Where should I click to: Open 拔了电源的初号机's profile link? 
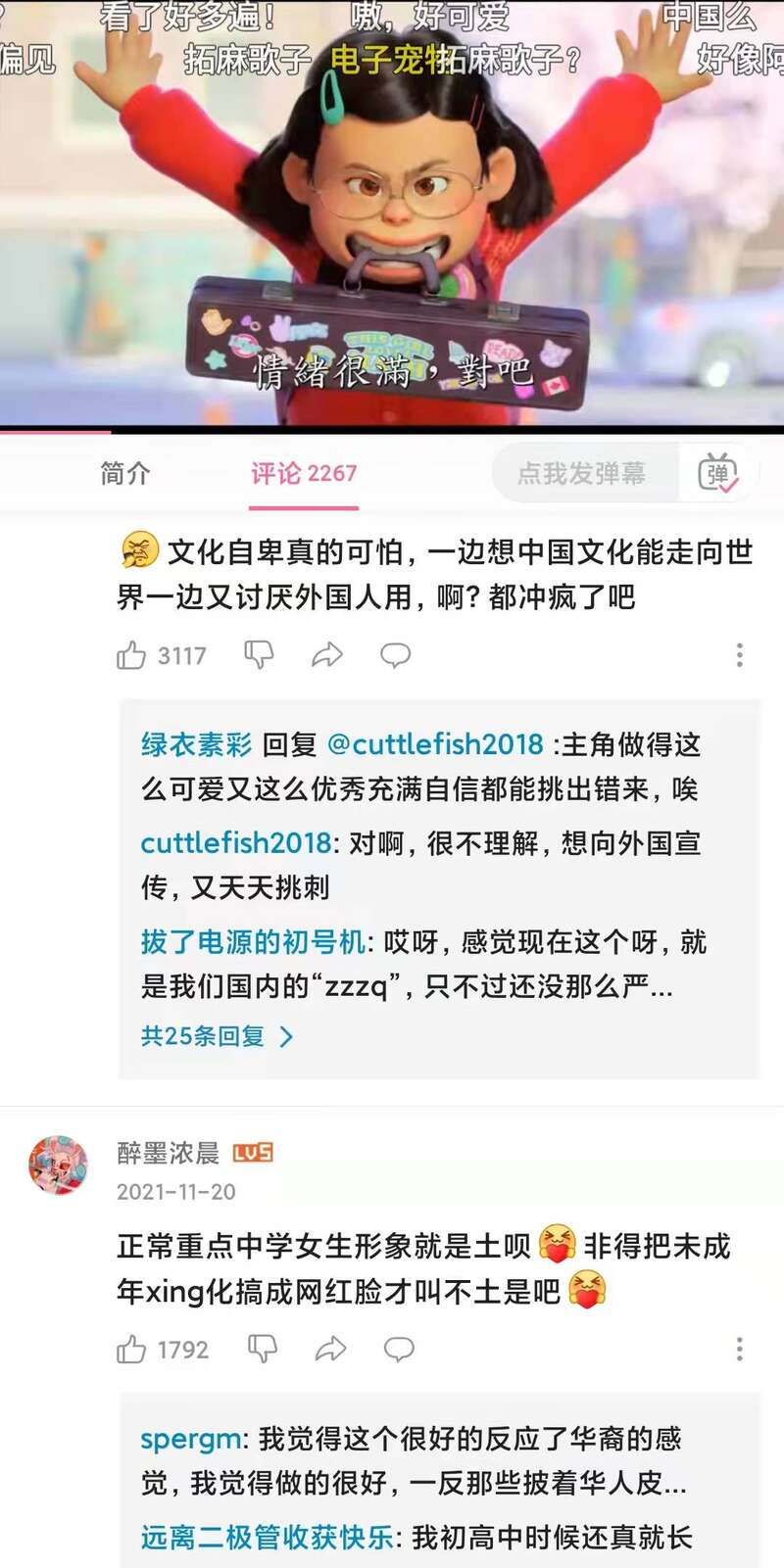click(253, 942)
